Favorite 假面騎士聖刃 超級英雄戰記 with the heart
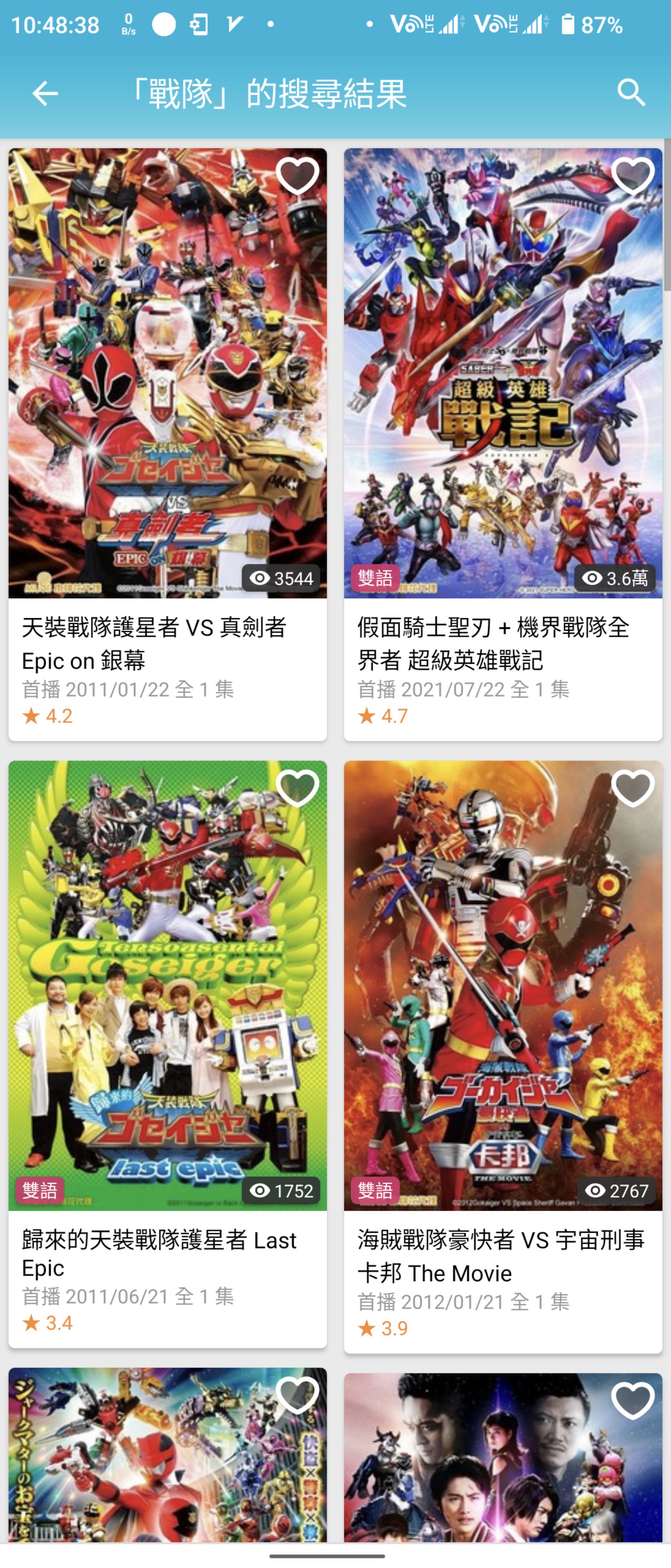 633,176
